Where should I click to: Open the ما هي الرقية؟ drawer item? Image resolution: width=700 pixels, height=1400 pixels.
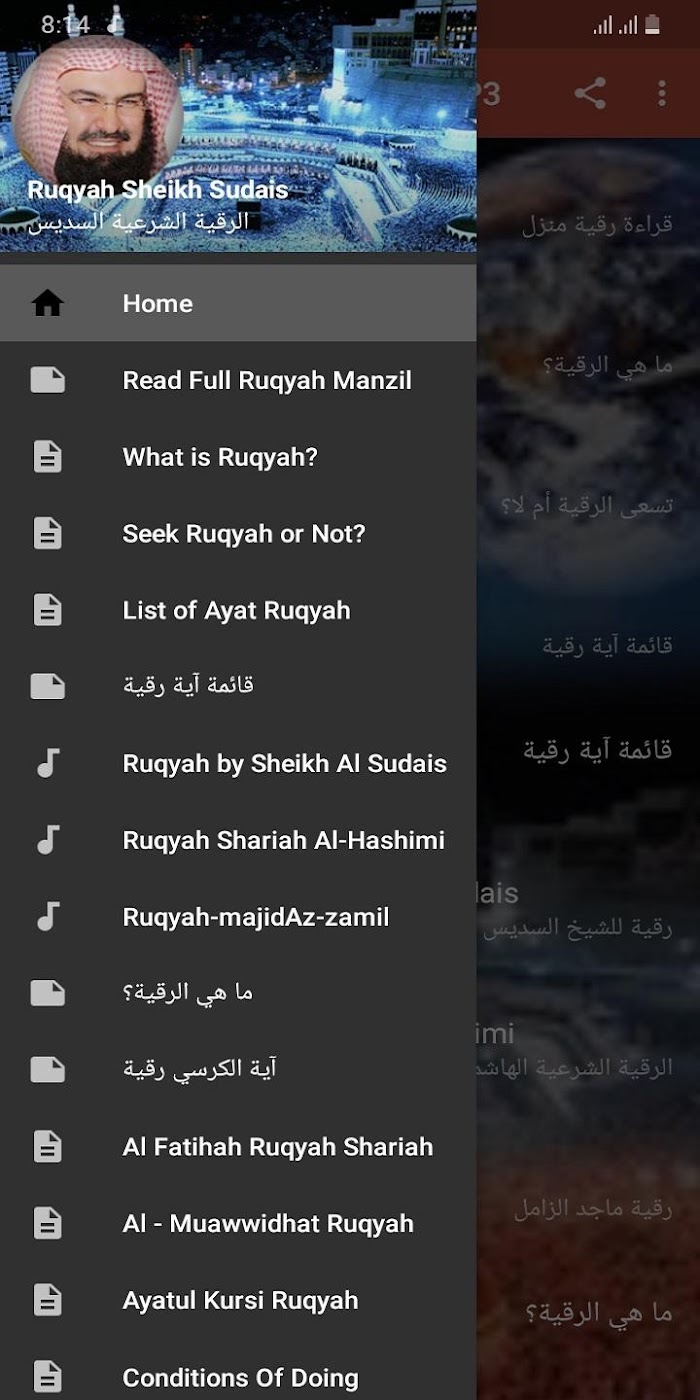pyautogui.click(x=238, y=993)
